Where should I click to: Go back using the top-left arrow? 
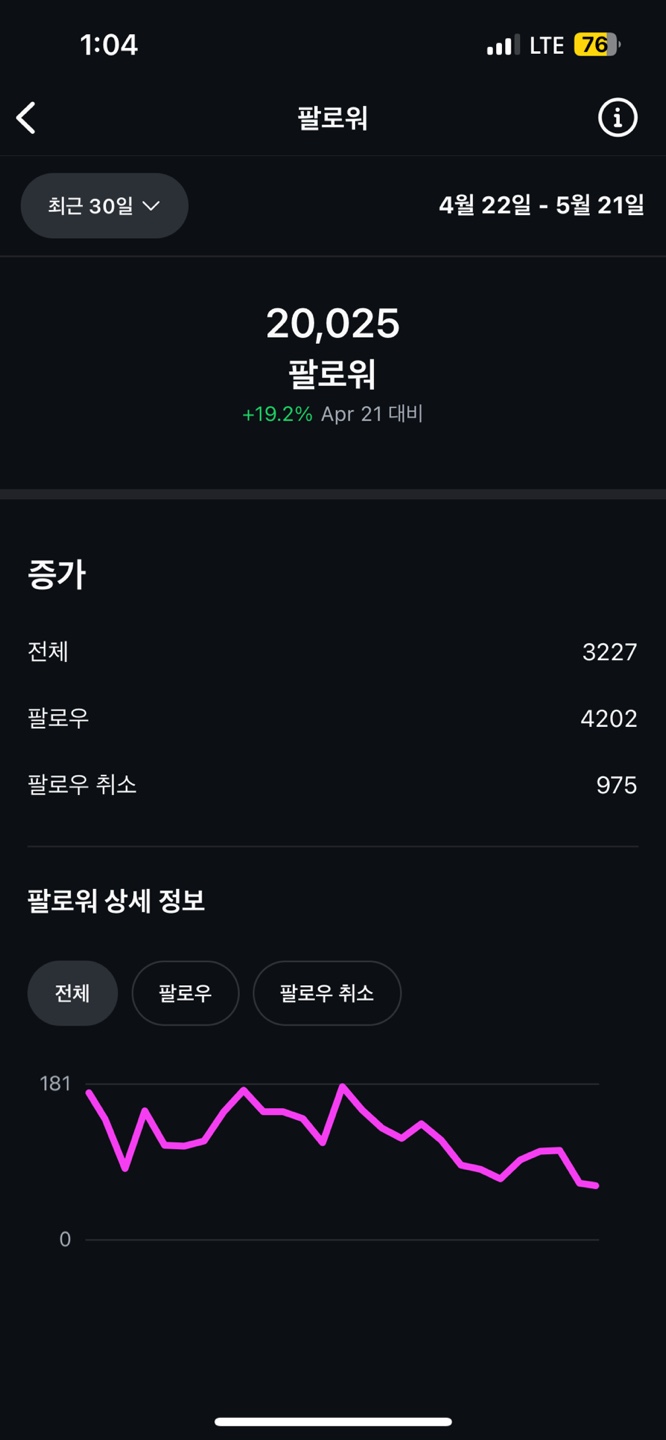(26, 118)
